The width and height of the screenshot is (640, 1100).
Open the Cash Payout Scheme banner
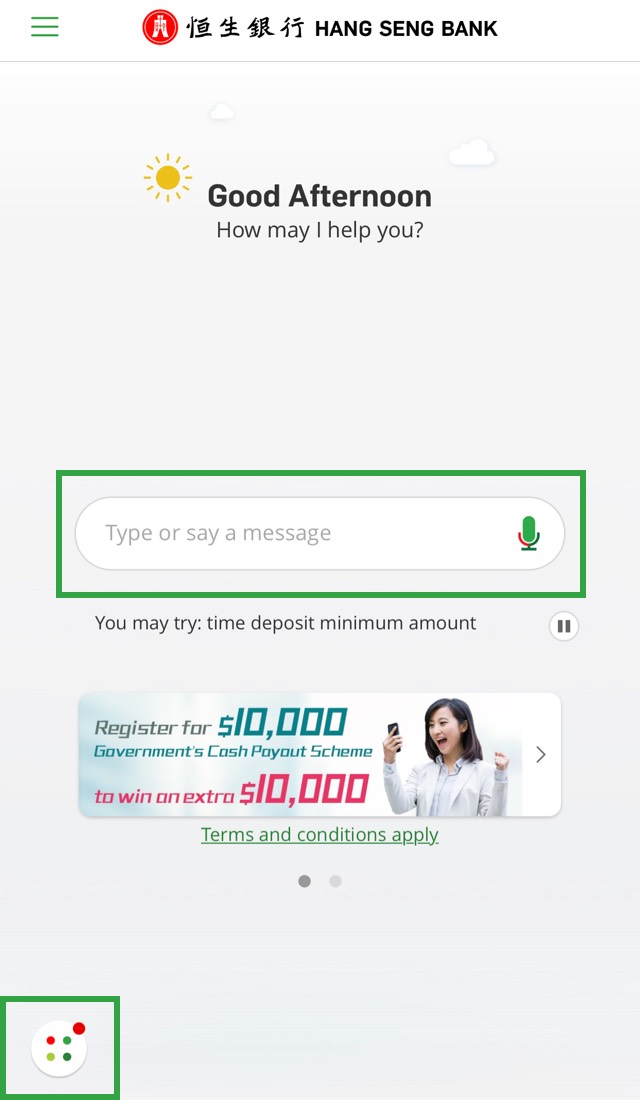tap(300, 755)
